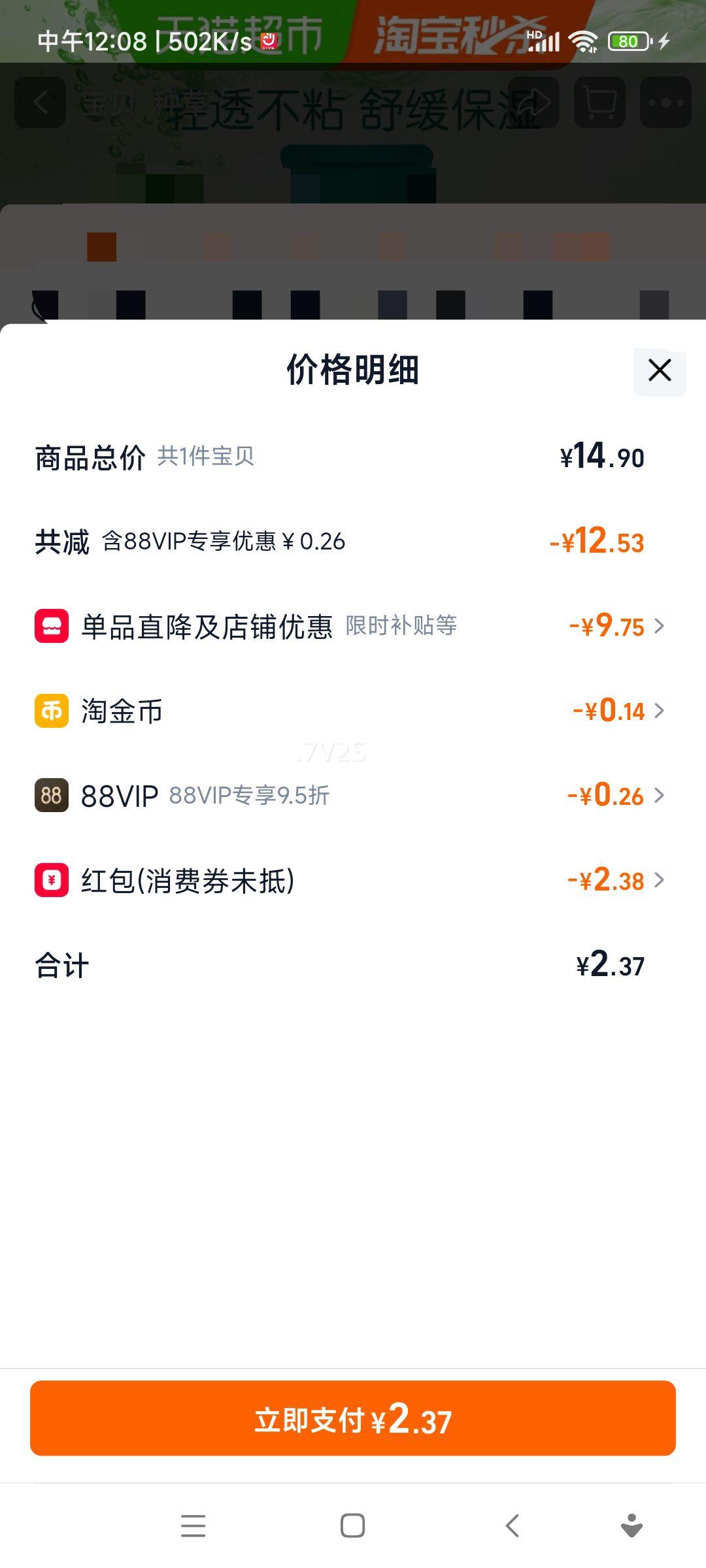Go back using the system back button
This screenshot has height=1568, width=706.
point(513,1526)
